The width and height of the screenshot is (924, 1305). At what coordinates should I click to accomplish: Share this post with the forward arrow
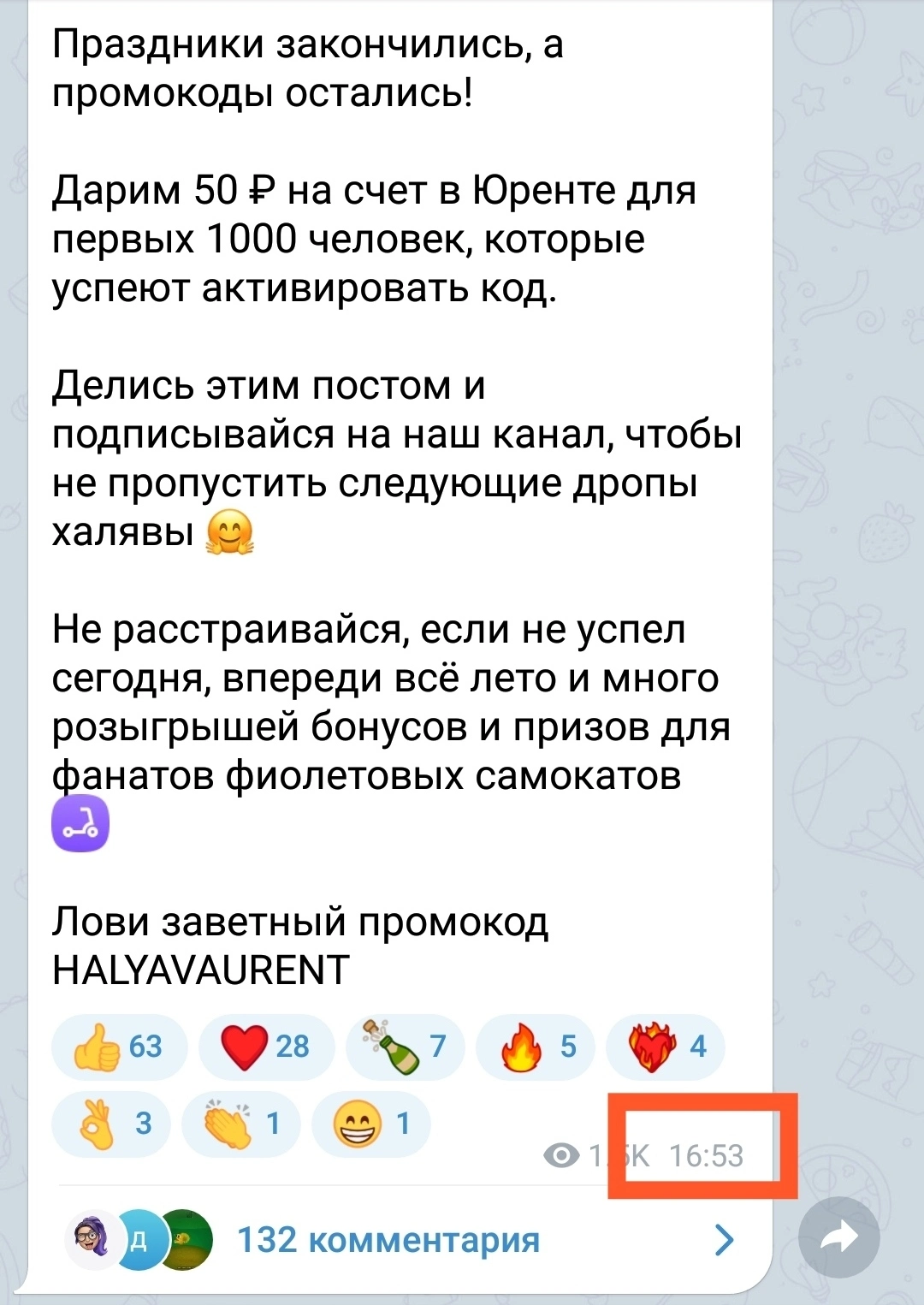[838, 1237]
